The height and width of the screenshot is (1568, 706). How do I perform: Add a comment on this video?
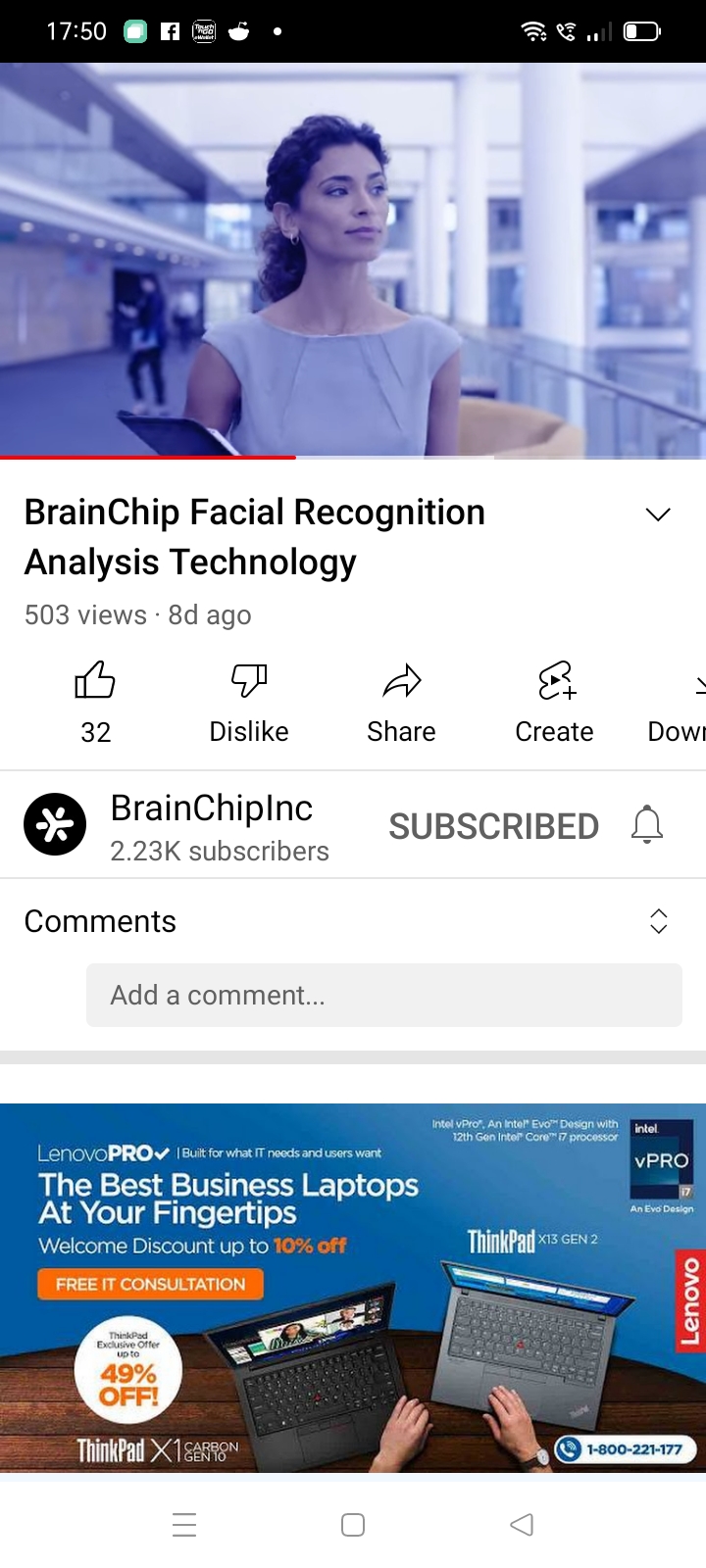383,996
